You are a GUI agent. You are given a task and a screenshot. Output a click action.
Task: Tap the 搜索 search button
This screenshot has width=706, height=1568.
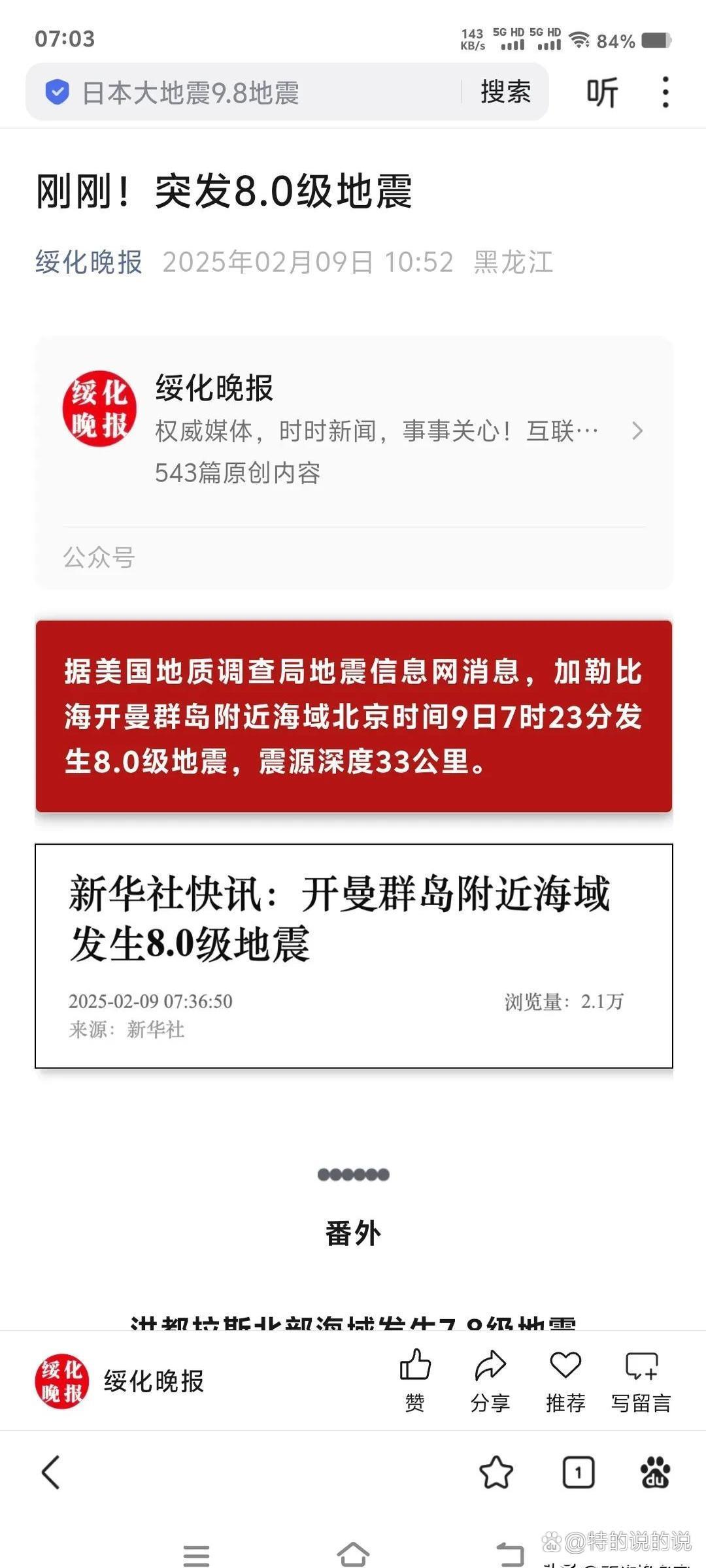pyautogui.click(x=505, y=92)
